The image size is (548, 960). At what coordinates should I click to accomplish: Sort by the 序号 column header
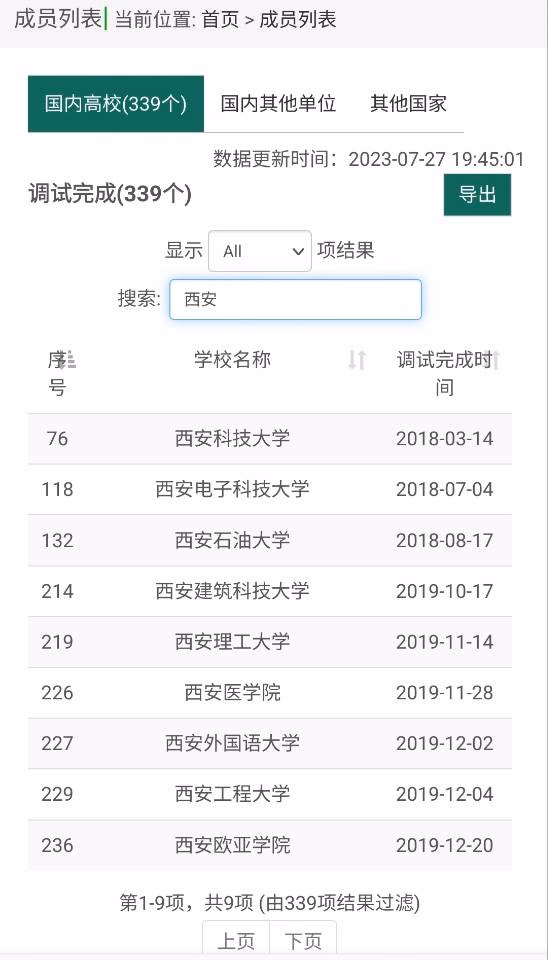[58, 373]
